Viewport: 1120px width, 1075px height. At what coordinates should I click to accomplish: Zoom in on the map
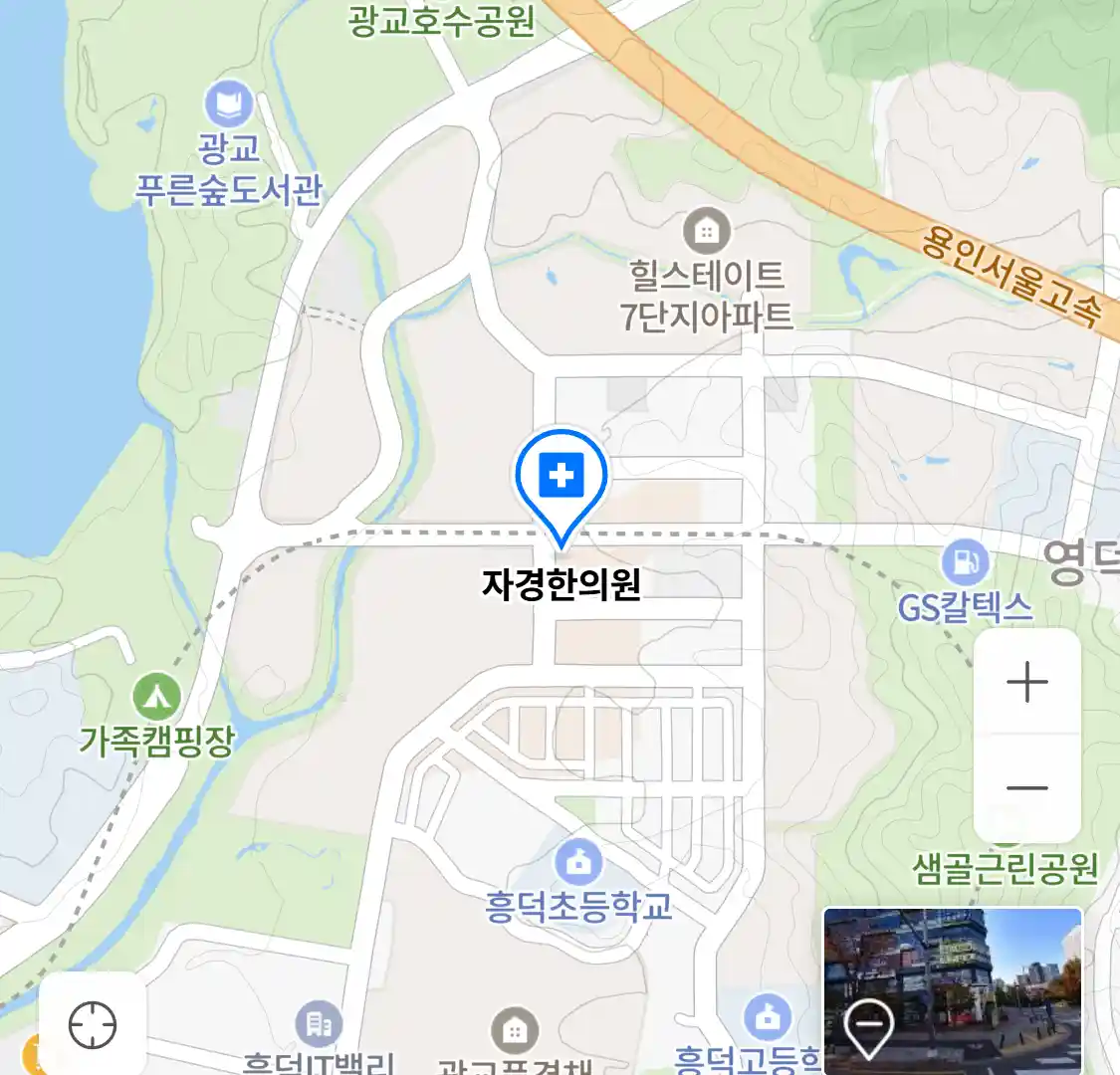pyautogui.click(x=1026, y=683)
